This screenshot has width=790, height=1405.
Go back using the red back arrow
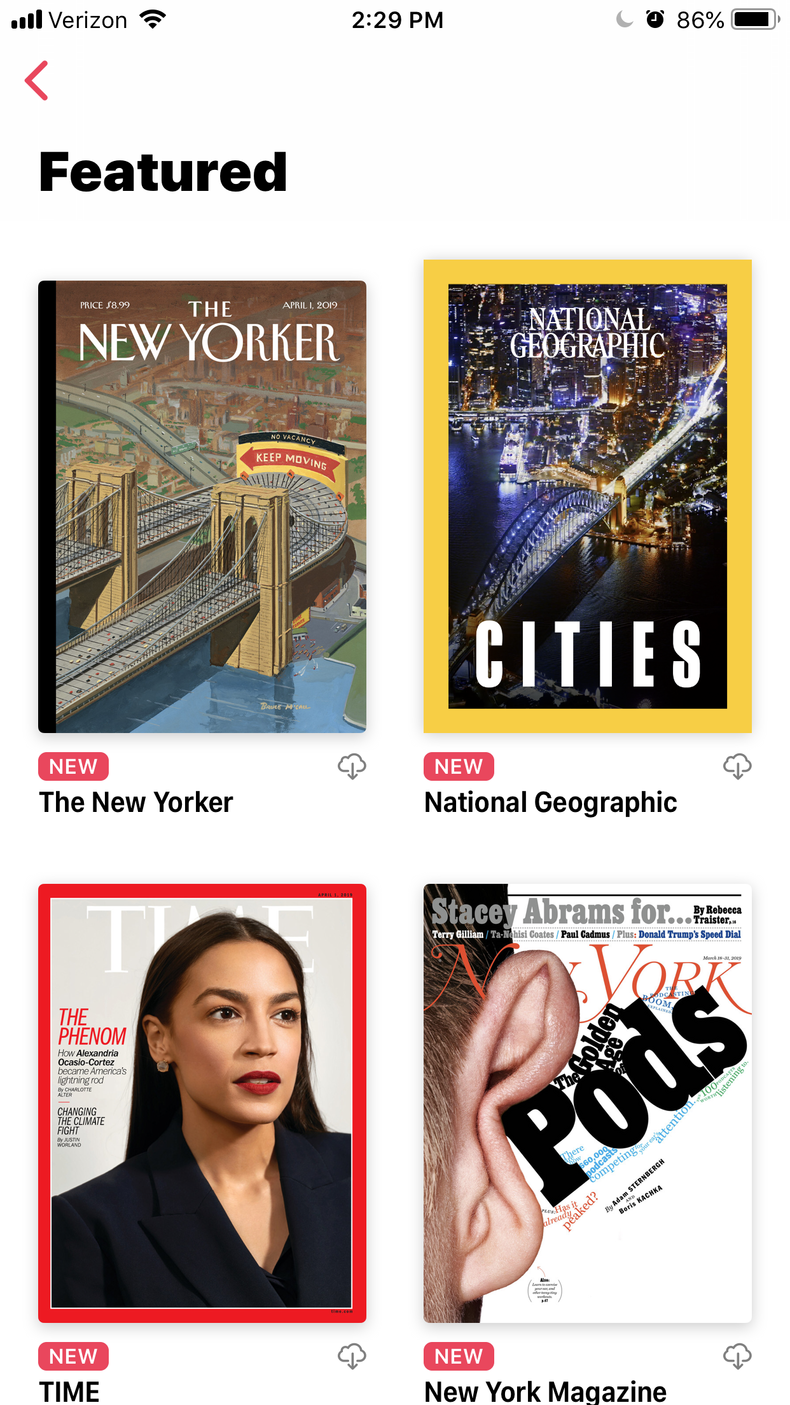37,80
